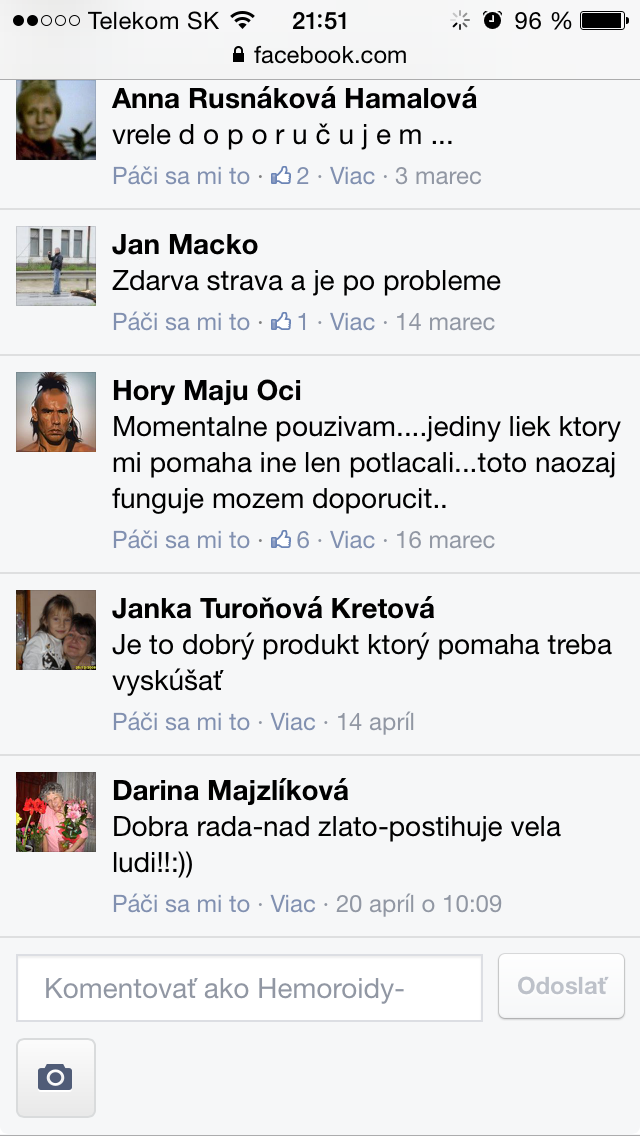This screenshot has width=640, height=1136.
Task: Like Darina Majzlíková's comment
Action: pyautogui.click(x=180, y=905)
